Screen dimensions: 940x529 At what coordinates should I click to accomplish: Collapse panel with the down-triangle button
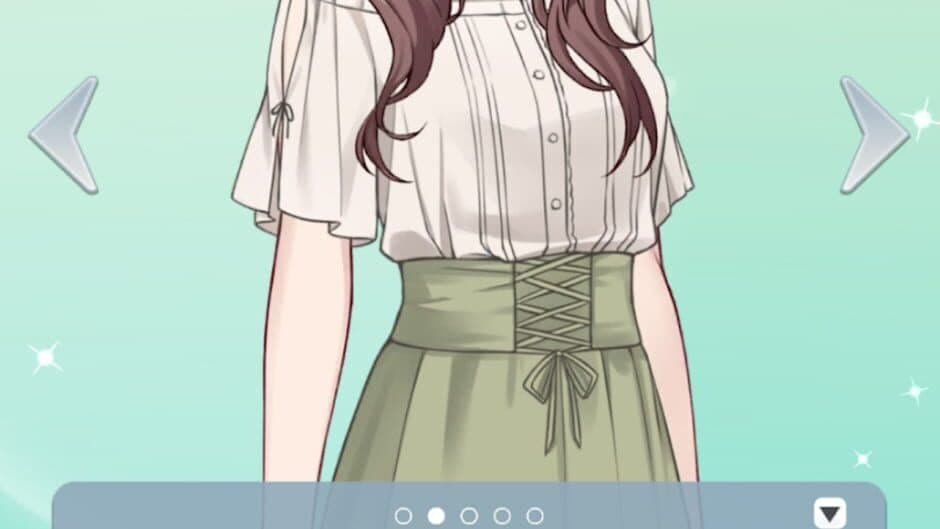point(829,514)
